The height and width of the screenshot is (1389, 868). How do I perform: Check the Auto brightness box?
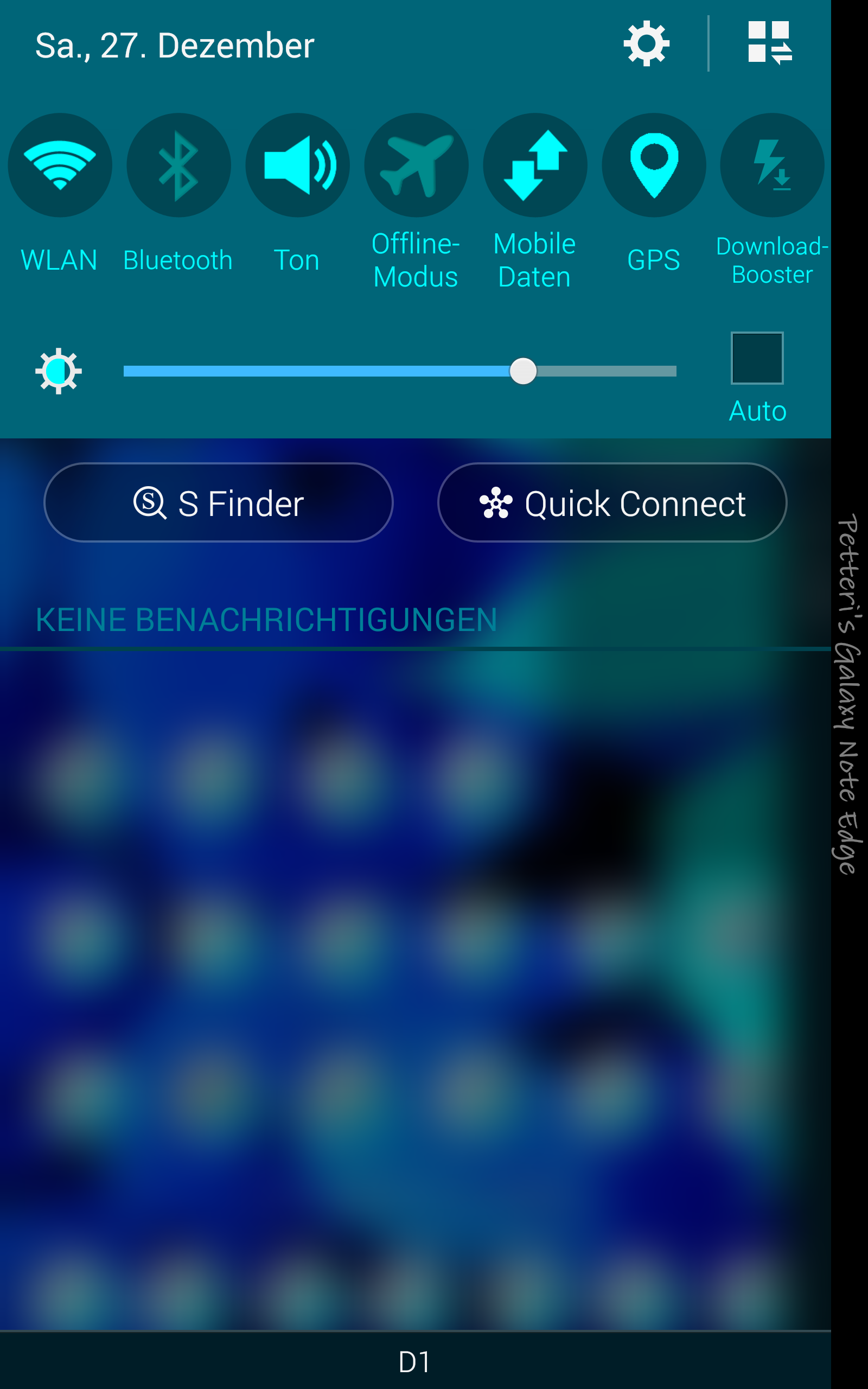click(757, 358)
